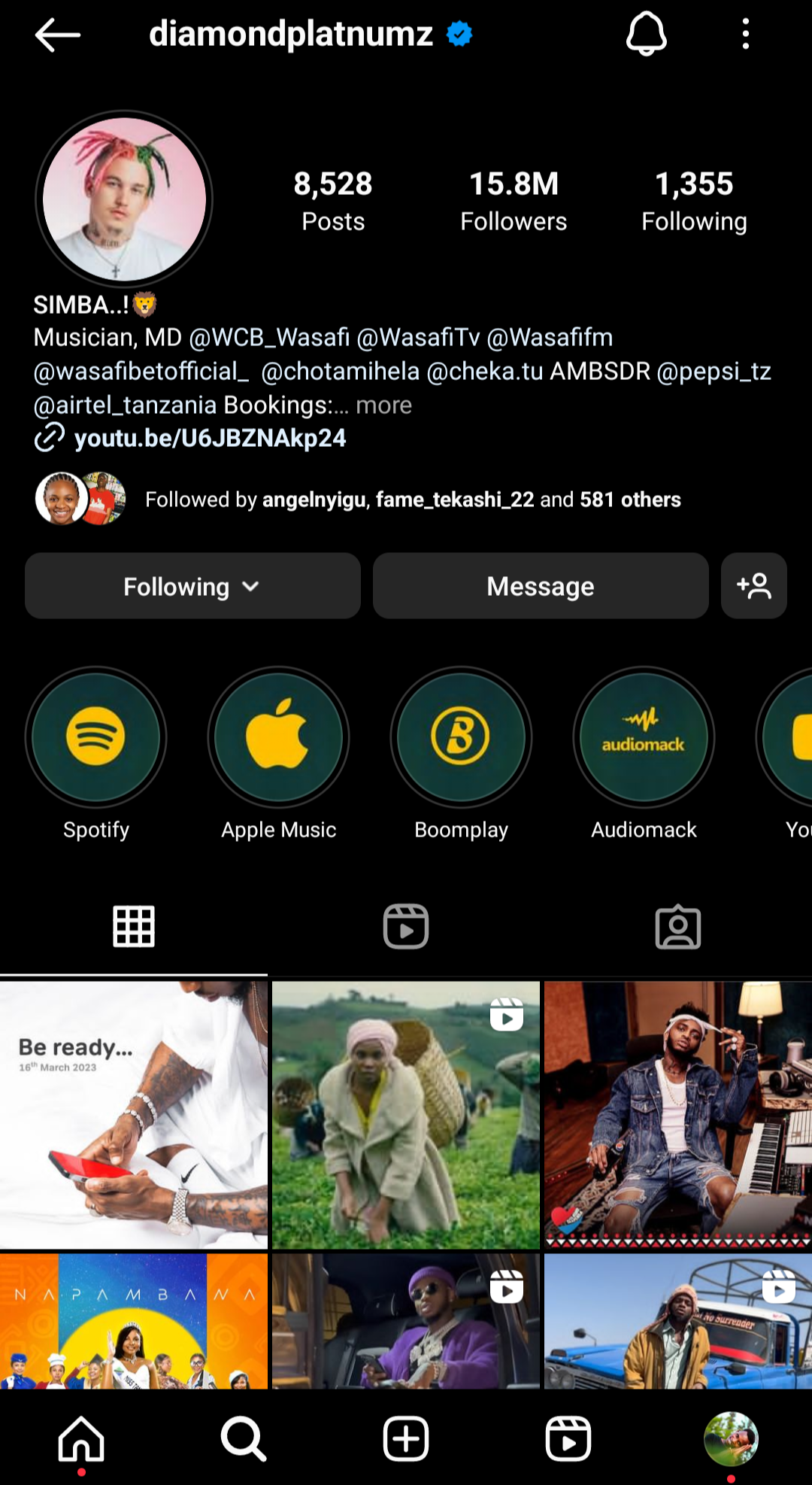Open the 'Be ready...' post
This screenshot has width=812, height=1485.
[134, 1115]
